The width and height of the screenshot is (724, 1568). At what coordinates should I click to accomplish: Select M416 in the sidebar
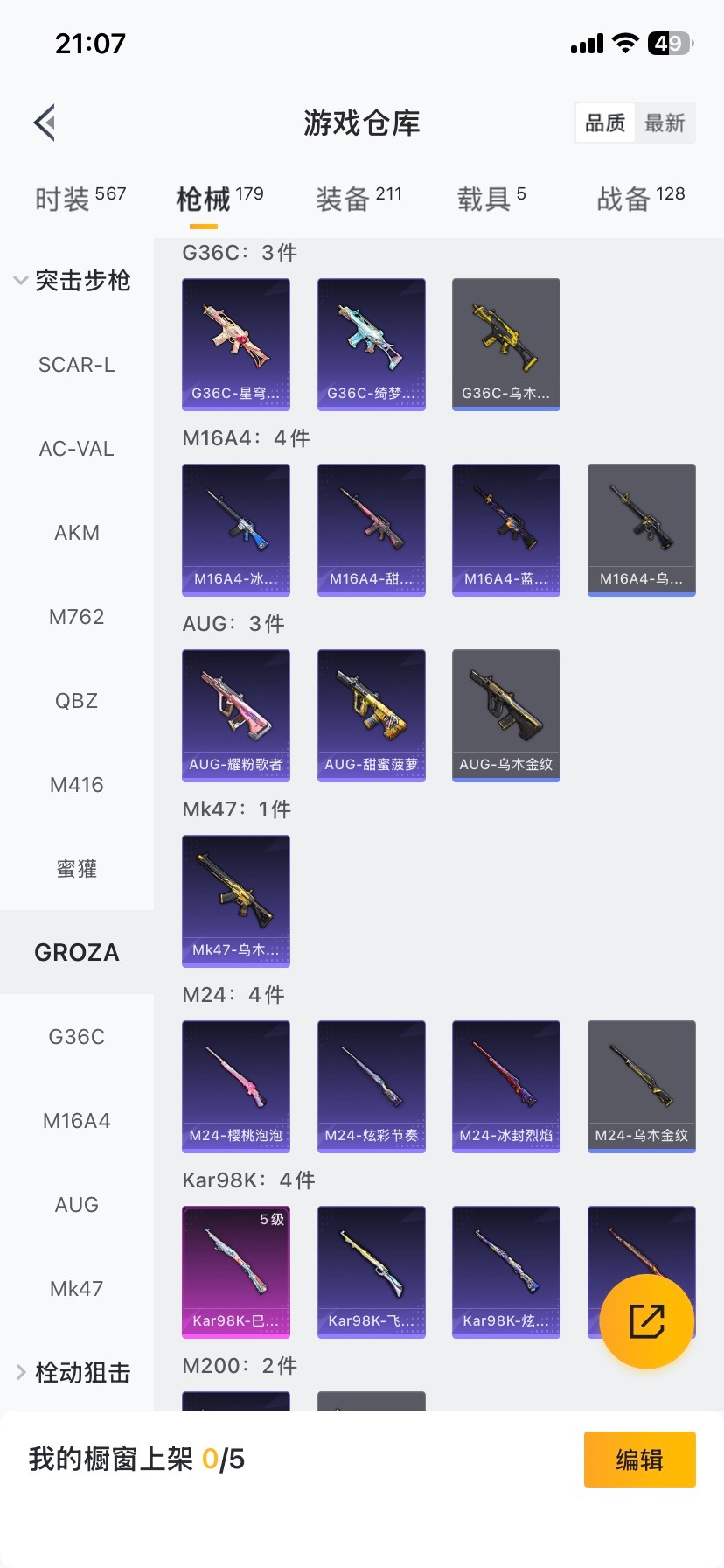[x=77, y=785]
